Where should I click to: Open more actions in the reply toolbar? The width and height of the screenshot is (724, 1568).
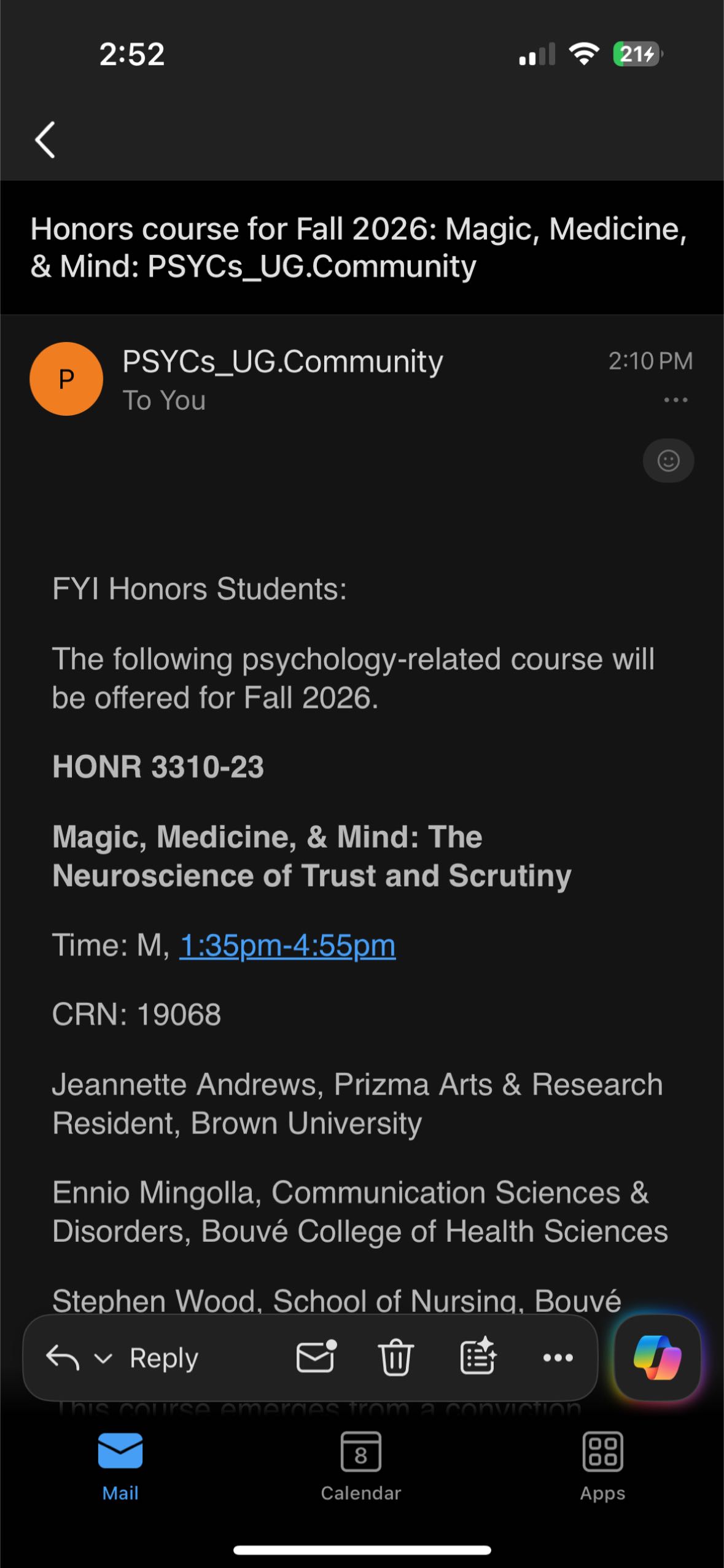pyautogui.click(x=558, y=1358)
